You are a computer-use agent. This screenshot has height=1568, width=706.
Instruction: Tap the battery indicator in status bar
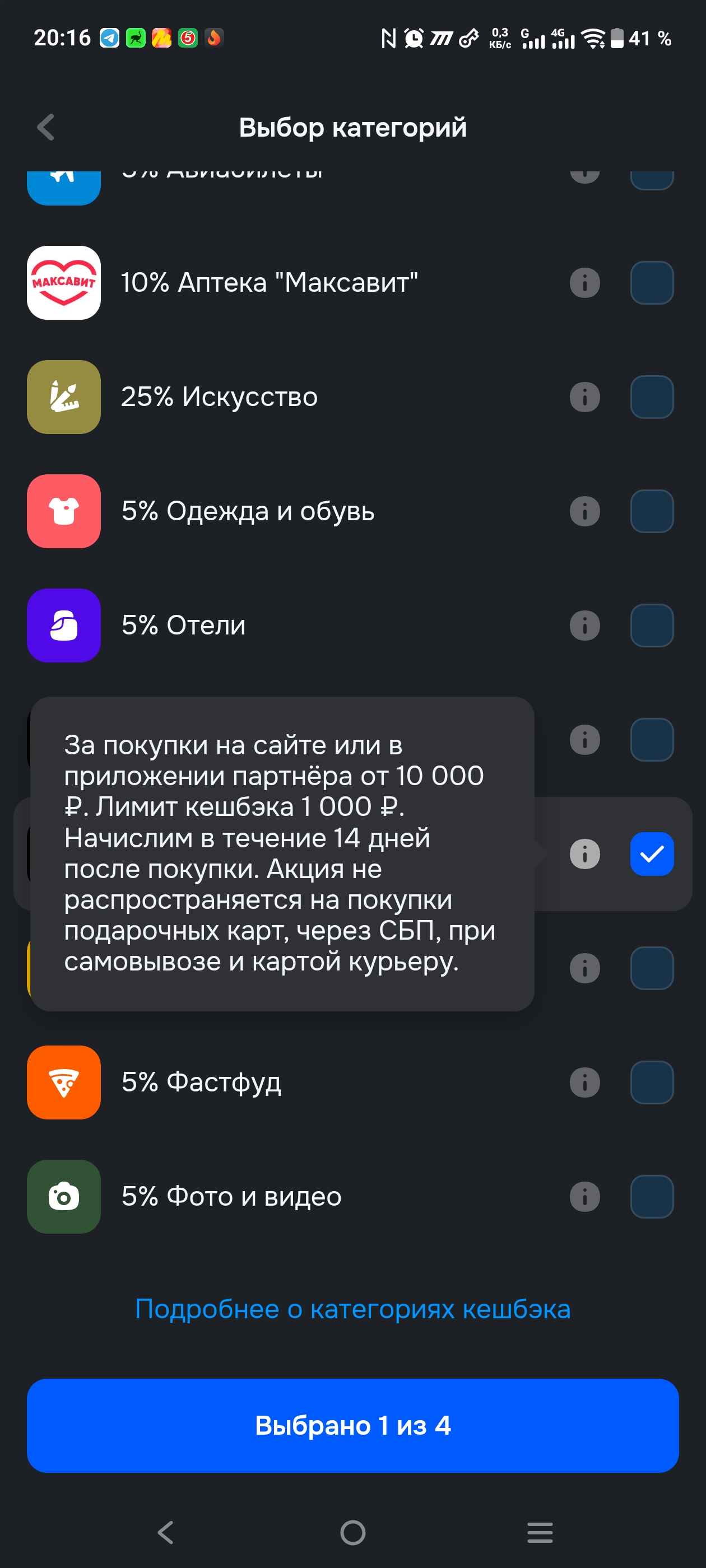tap(617, 38)
